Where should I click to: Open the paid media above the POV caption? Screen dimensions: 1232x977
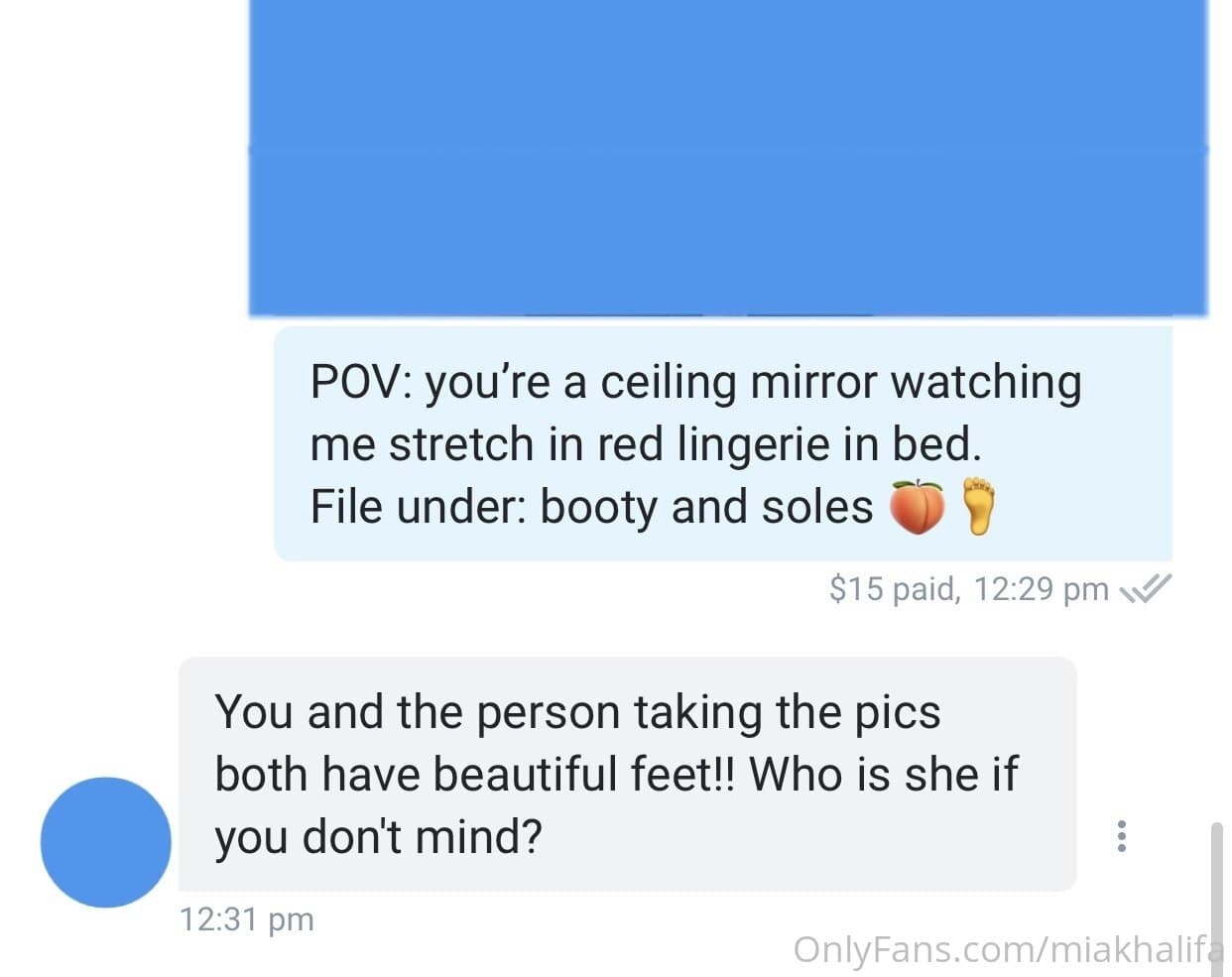727,159
